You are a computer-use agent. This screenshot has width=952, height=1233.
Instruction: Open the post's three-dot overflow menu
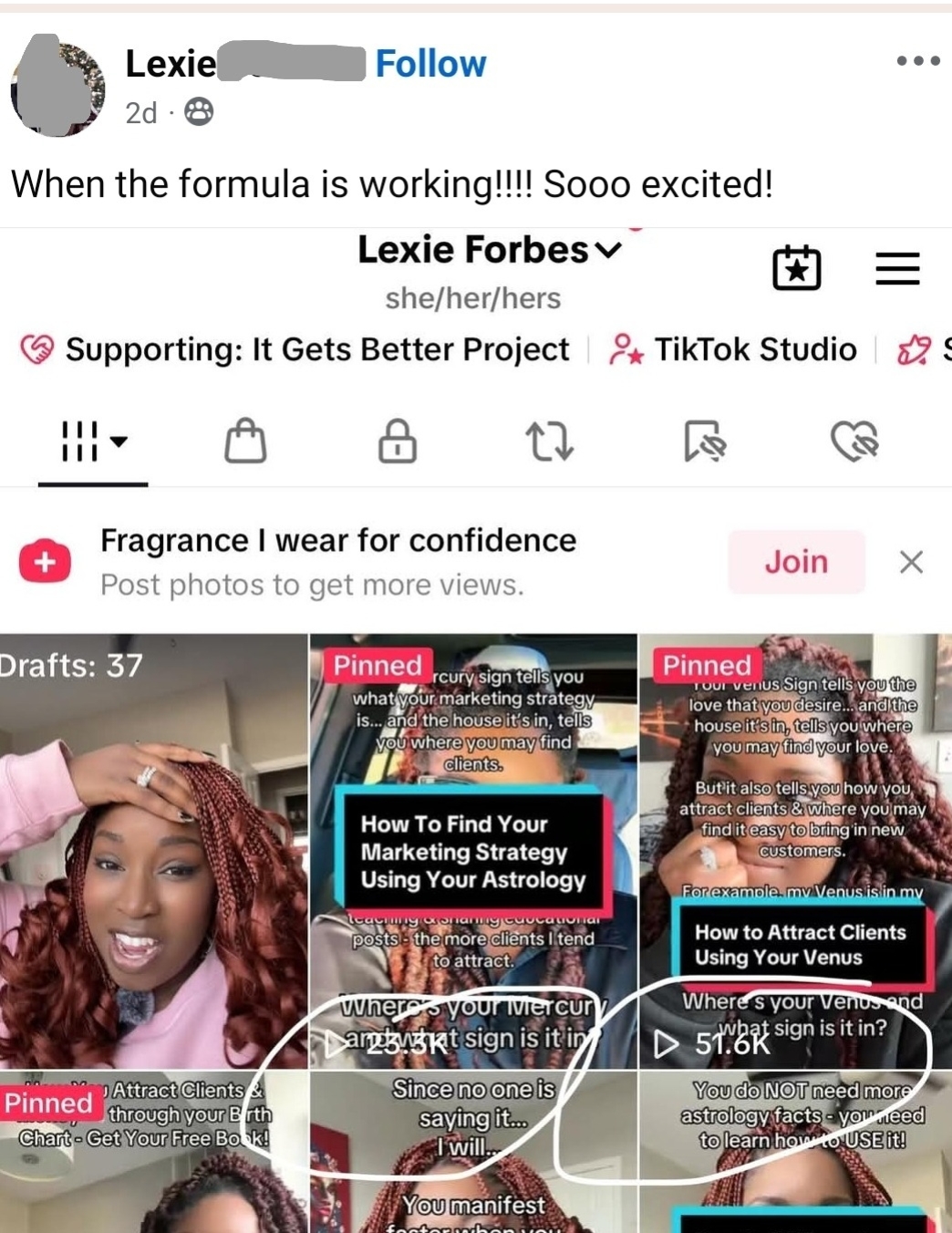(917, 61)
